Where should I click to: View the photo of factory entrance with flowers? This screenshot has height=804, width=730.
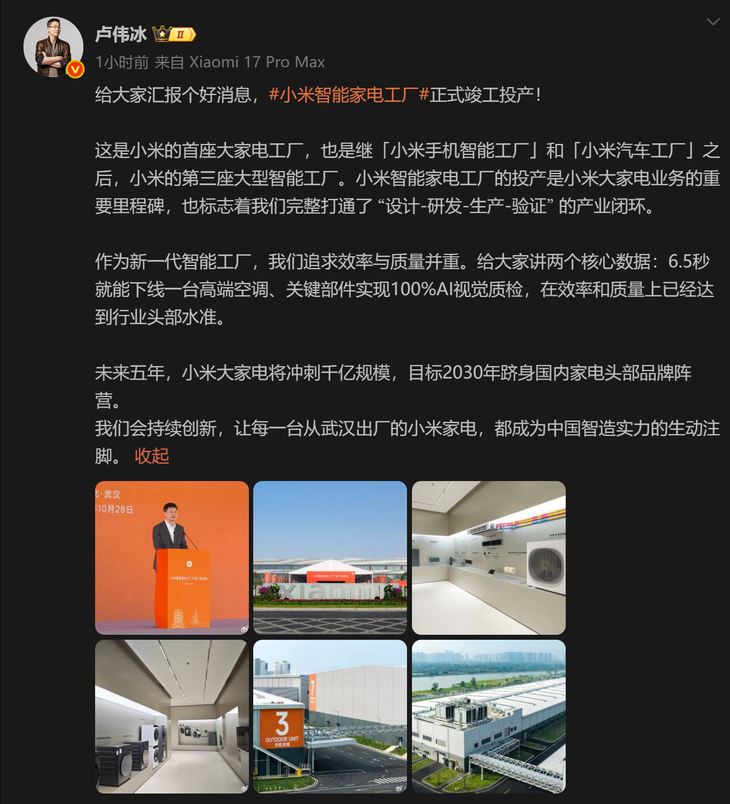(x=330, y=558)
